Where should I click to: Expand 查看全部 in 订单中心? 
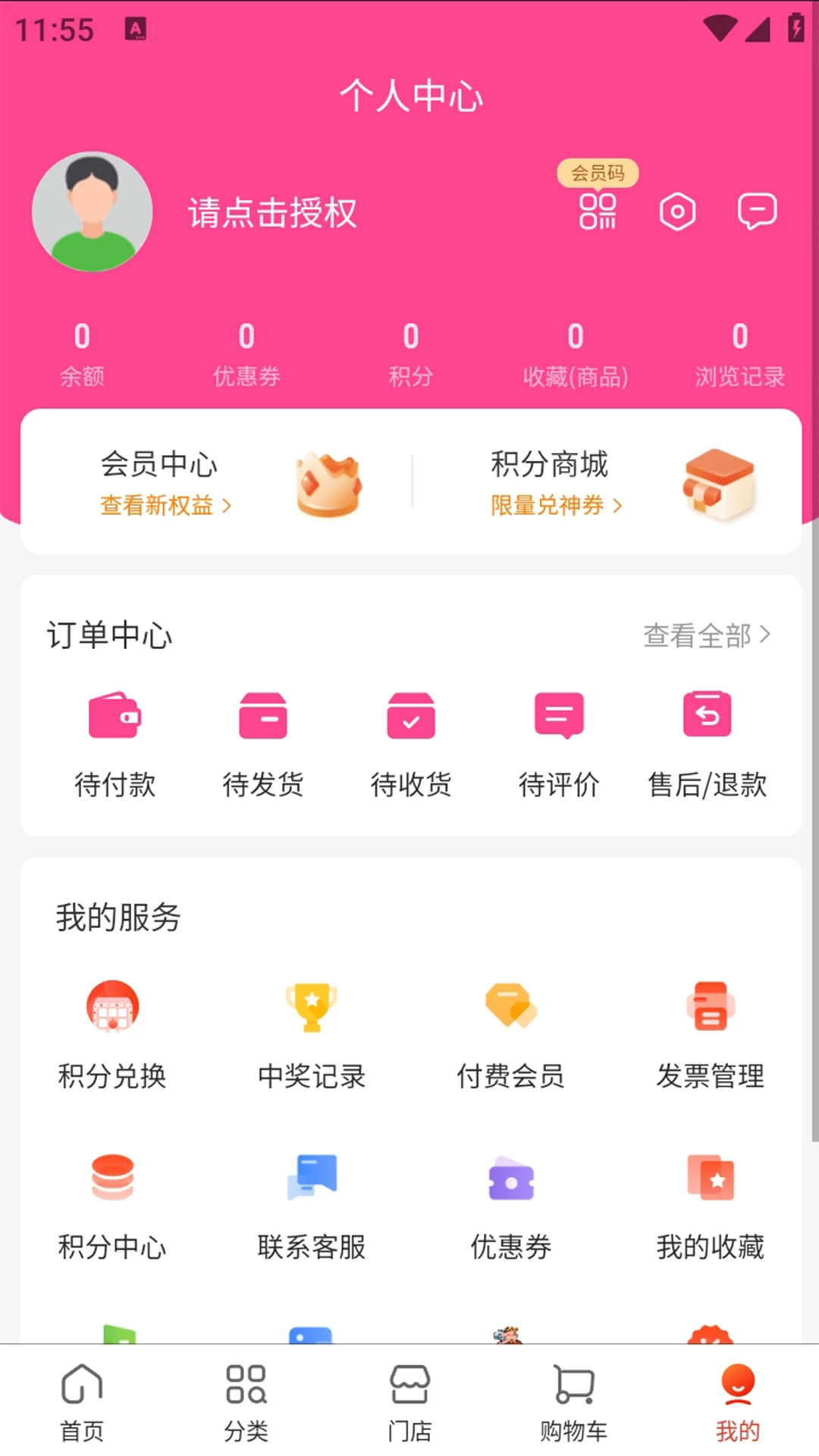[x=707, y=636]
